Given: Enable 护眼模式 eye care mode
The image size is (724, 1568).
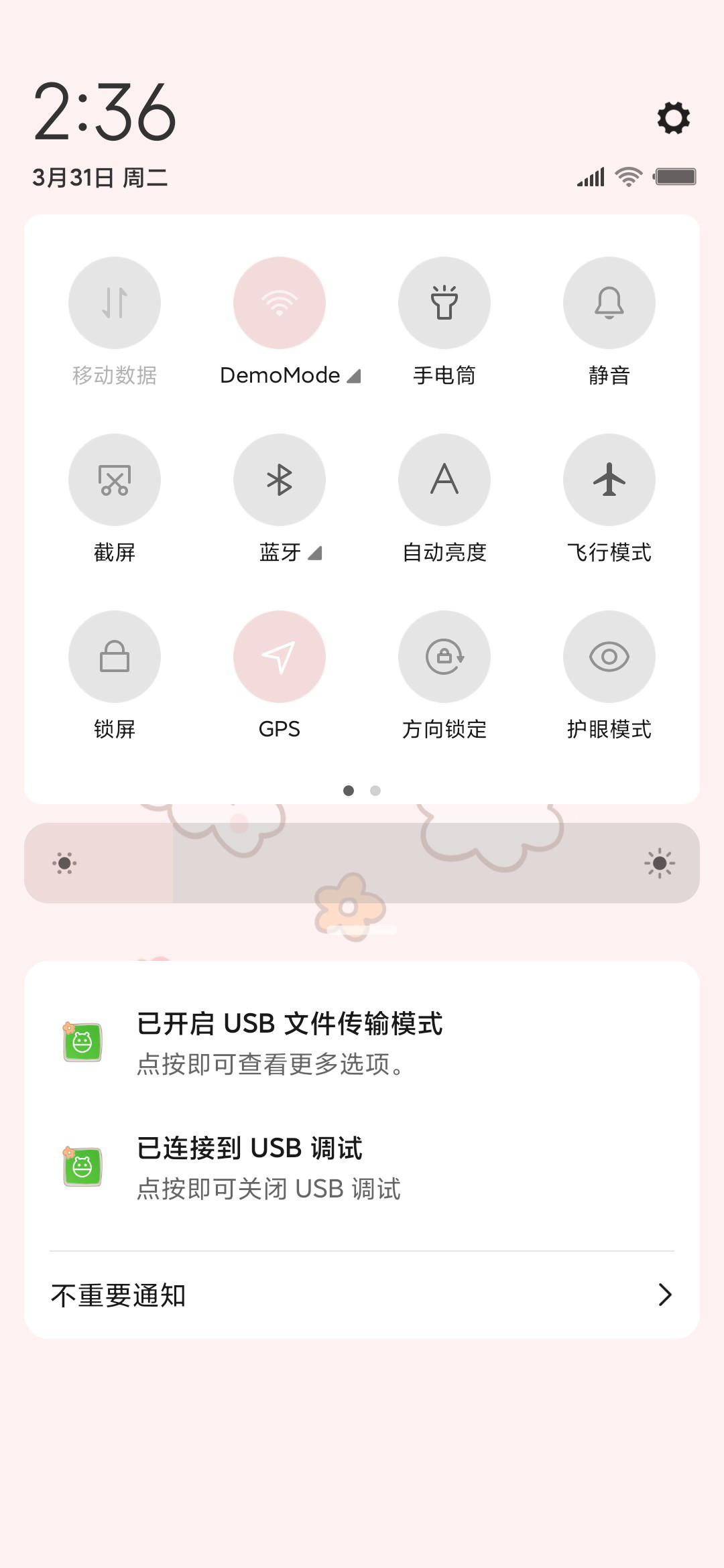Looking at the screenshot, I should pos(609,657).
